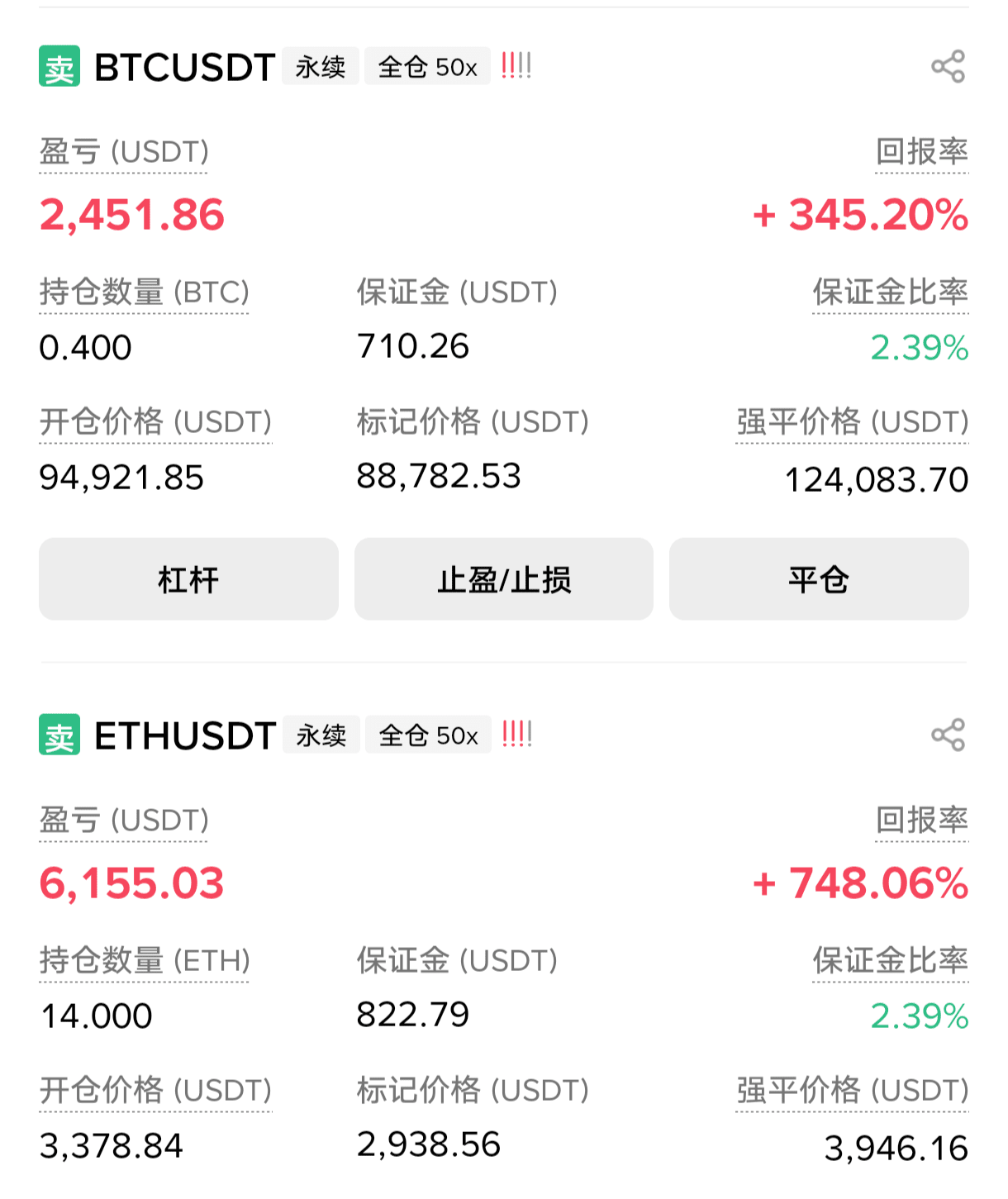This screenshot has width=1008, height=1199.
Task: Adjust leverage via ETHUSDT 全仓 50x selector
Action: [427, 735]
